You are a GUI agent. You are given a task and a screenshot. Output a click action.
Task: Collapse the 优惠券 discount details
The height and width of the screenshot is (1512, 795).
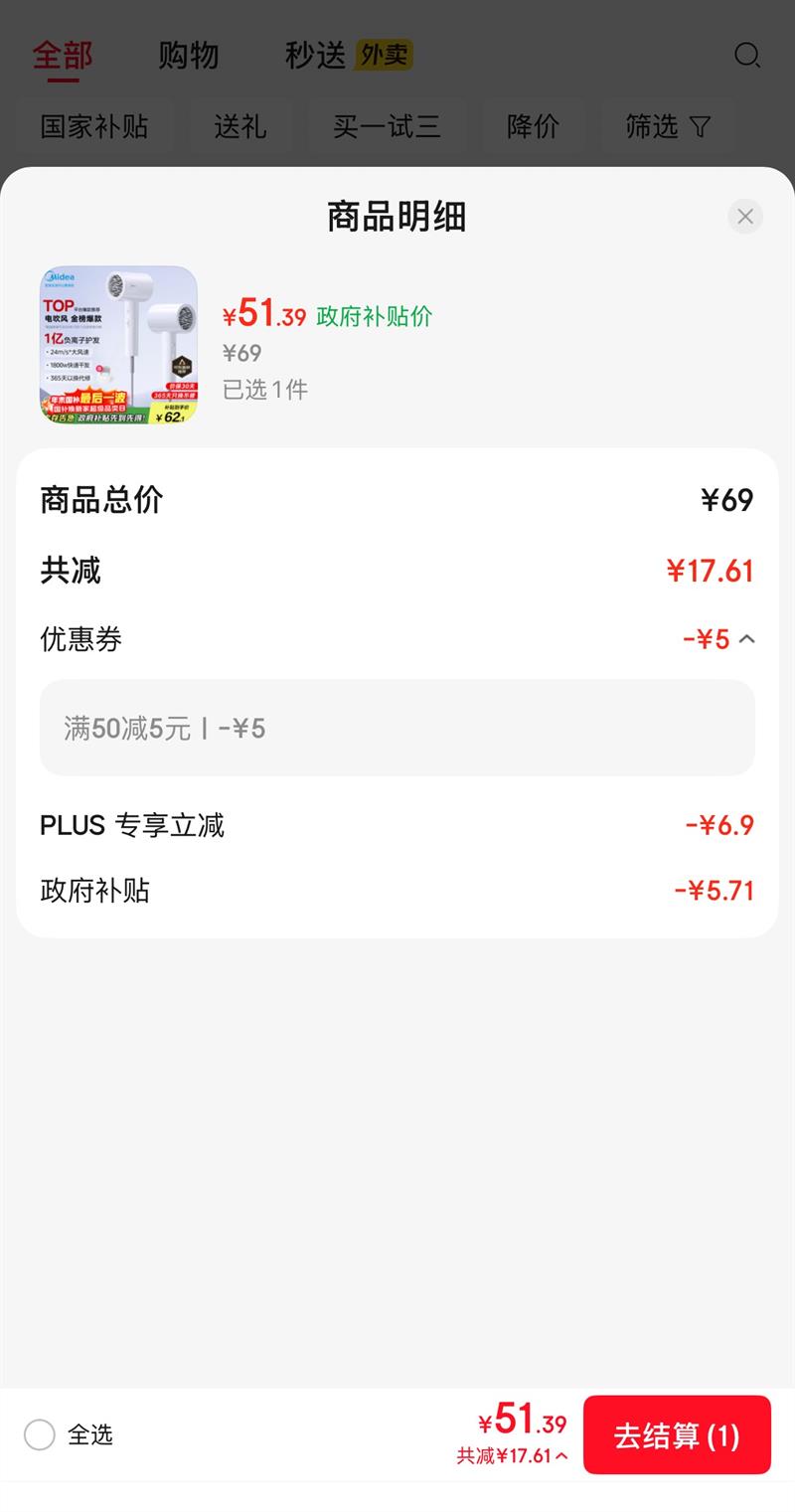[x=747, y=639]
